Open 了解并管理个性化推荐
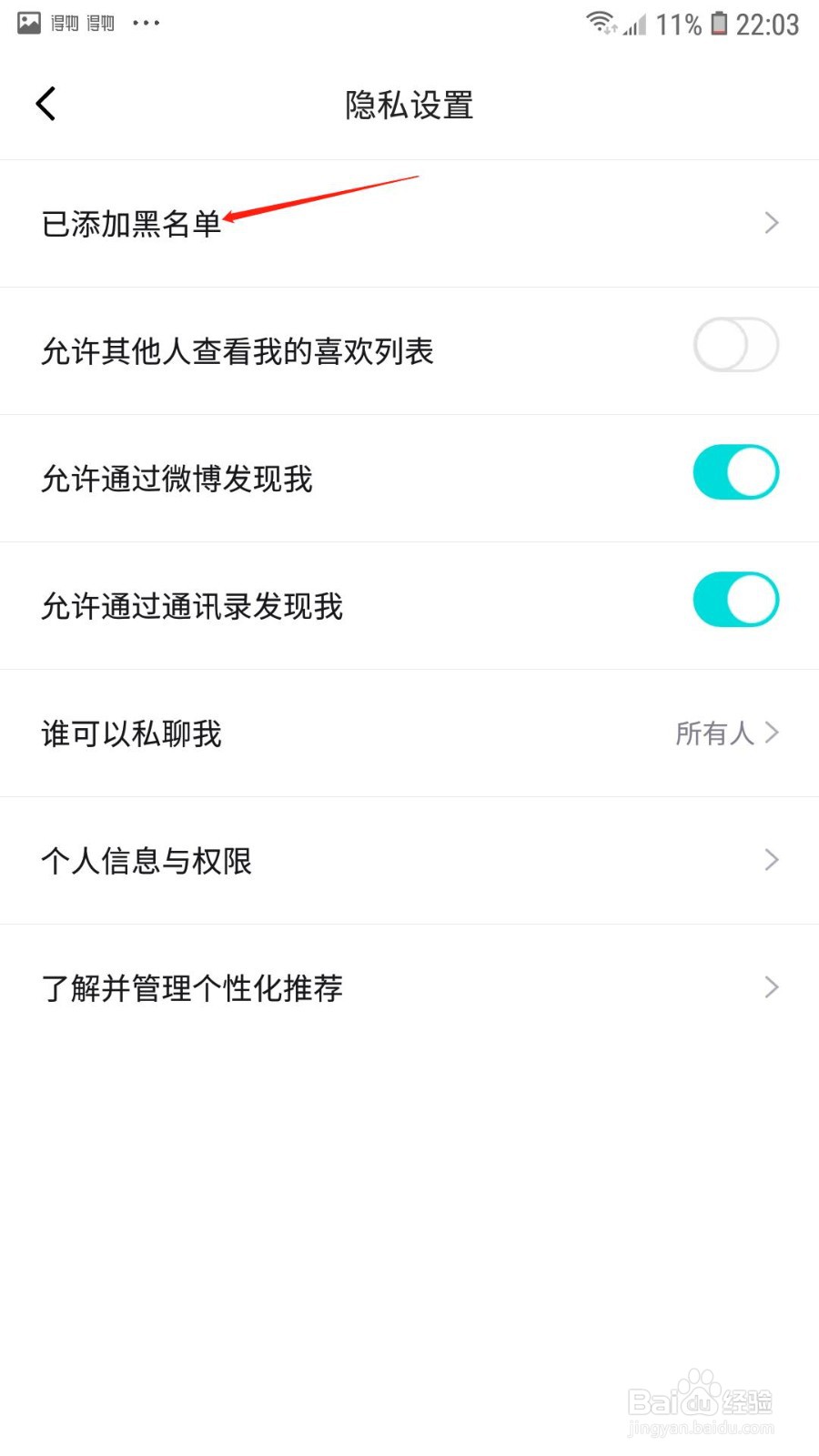Image resolution: width=819 pixels, height=1456 pixels. 409,988
